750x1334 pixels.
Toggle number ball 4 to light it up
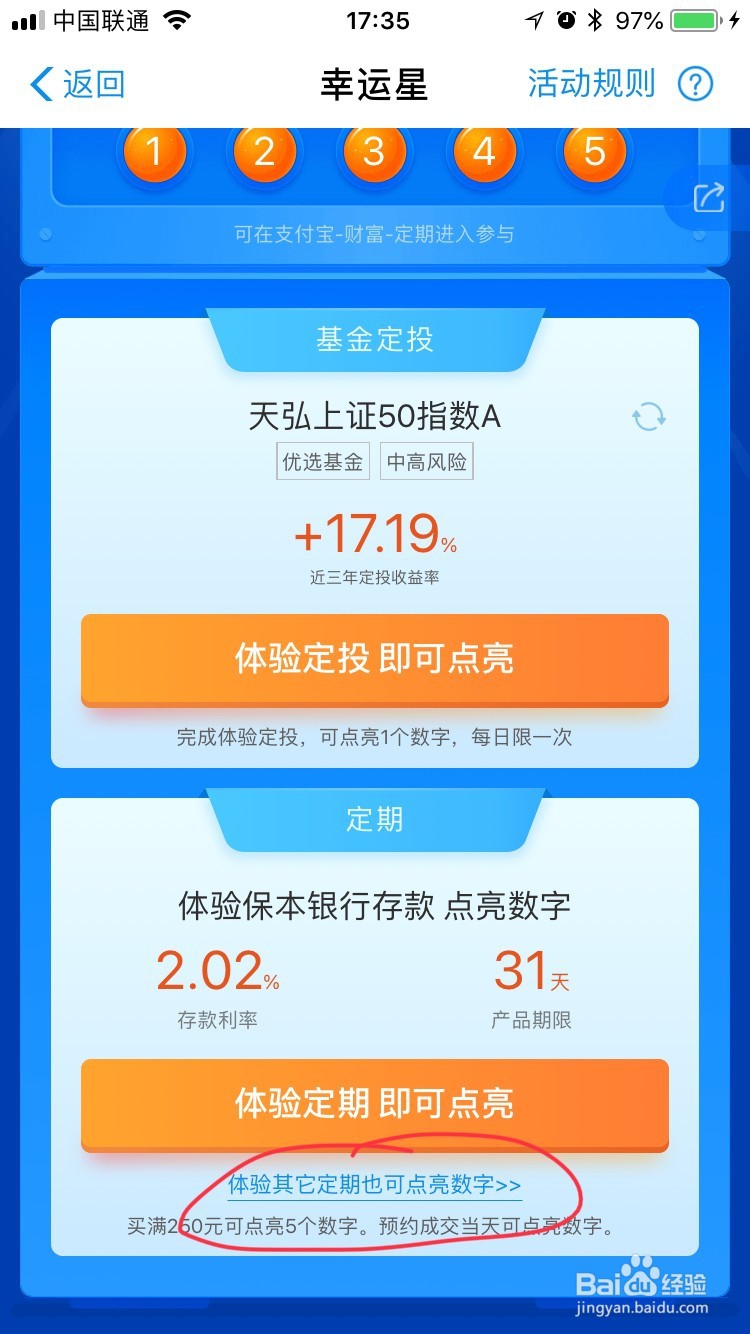[x=484, y=152]
